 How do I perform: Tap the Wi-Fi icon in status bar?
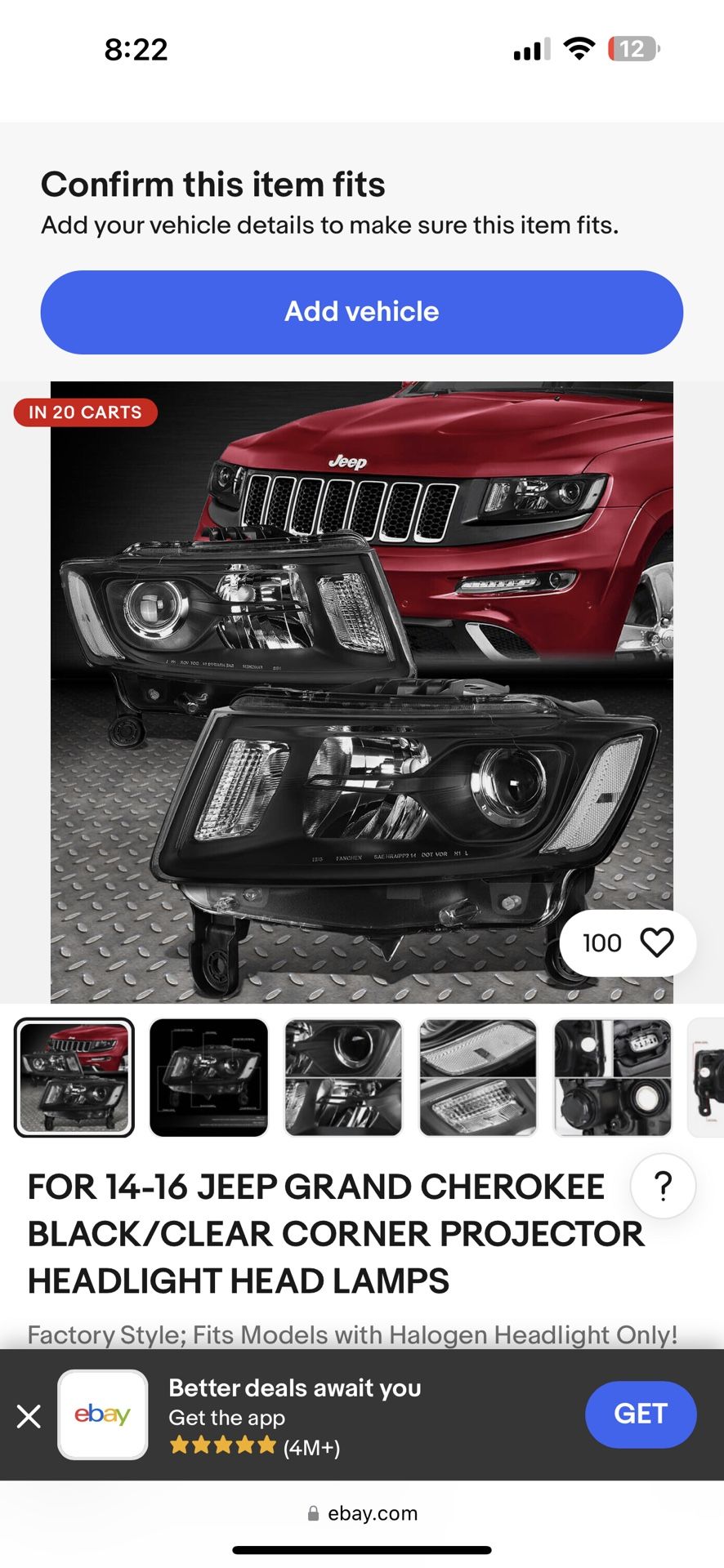pyautogui.click(x=579, y=49)
